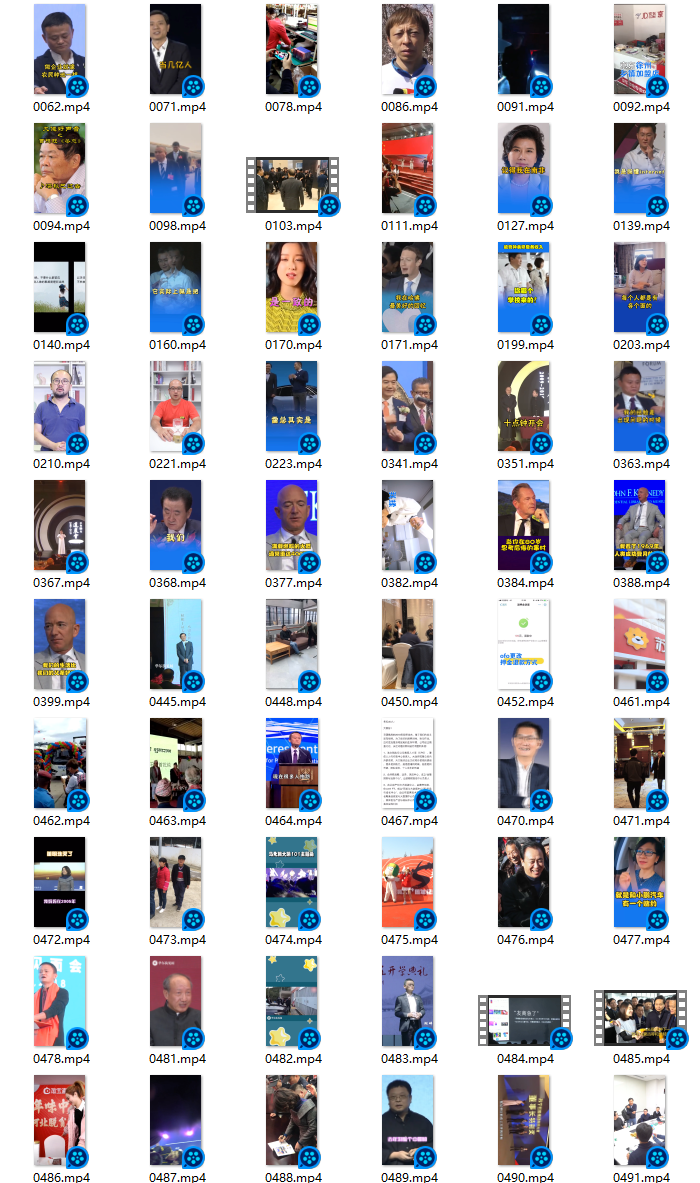700x1183 pixels.
Task: Select the 0140.mp4 video
Action: 60,287
